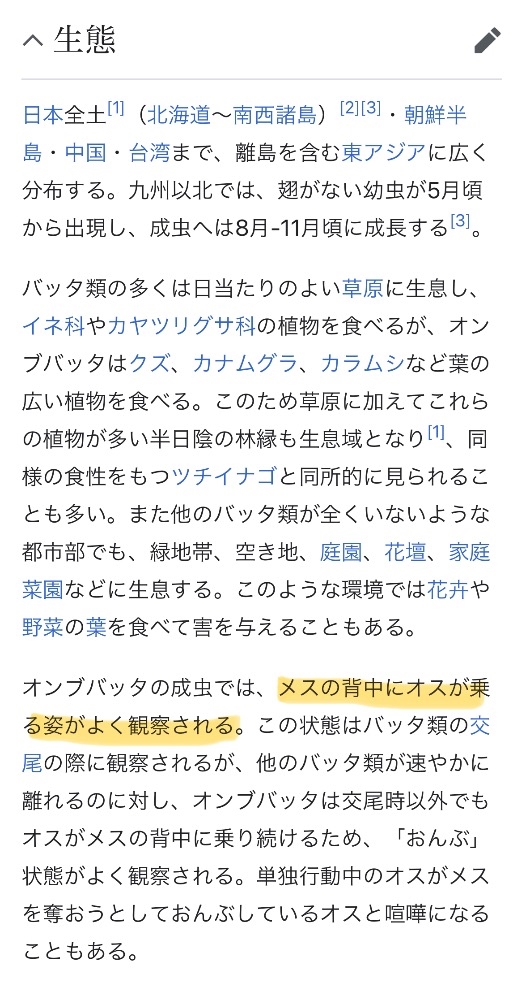Open the 庭園 link

(341, 552)
